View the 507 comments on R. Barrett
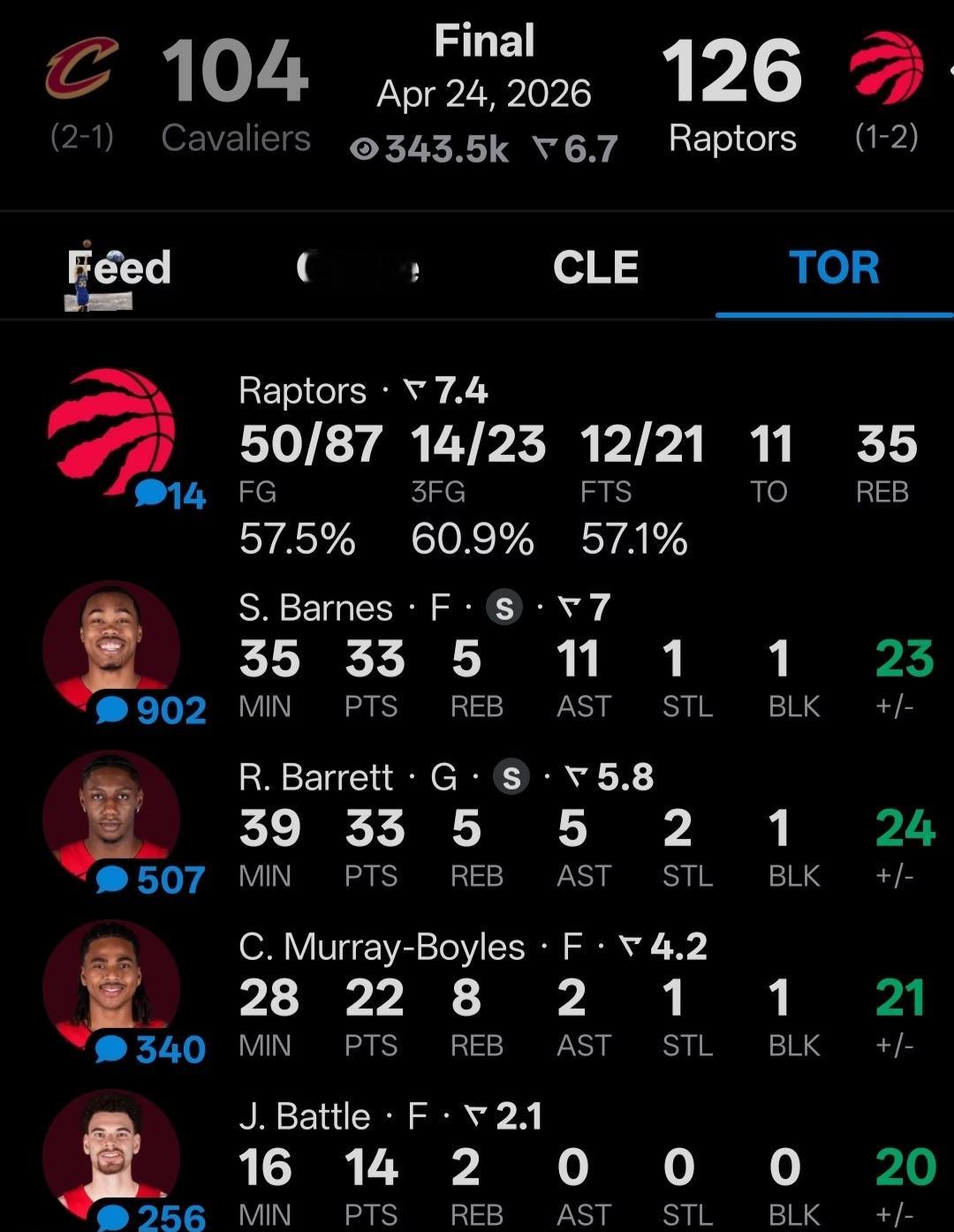Screen dimensions: 954x1232 click(152, 880)
